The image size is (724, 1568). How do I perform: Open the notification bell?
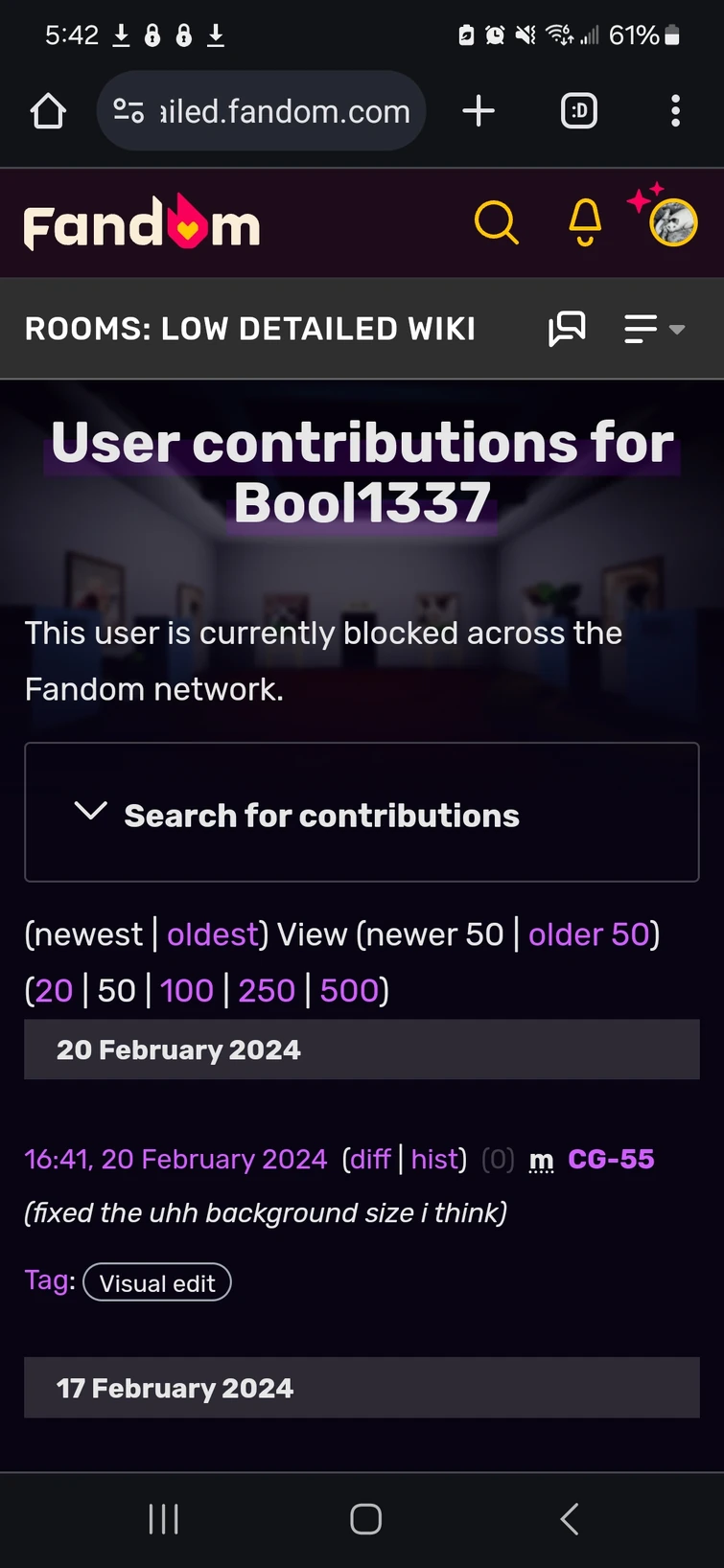(583, 222)
